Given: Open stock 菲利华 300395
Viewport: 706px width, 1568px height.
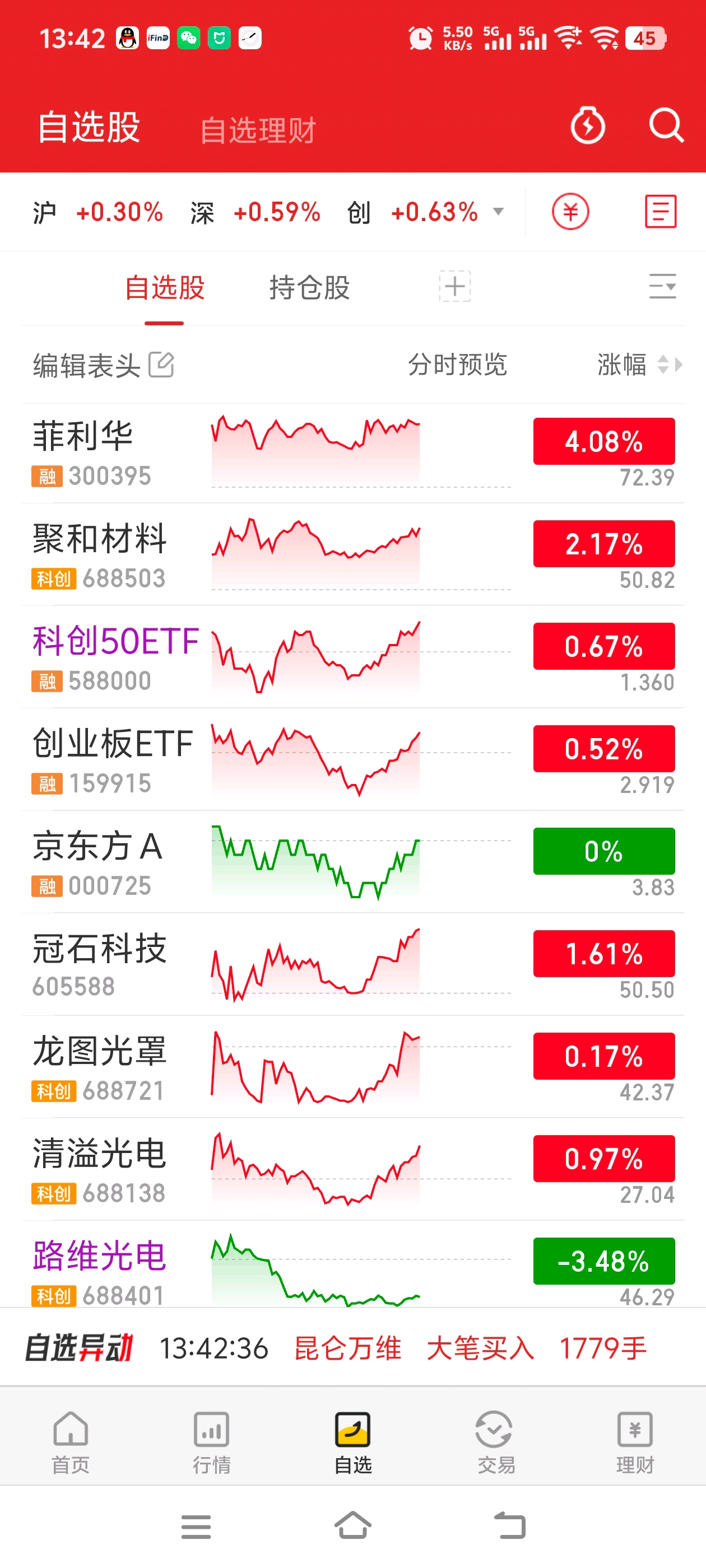Looking at the screenshot, I should tap(354, 453).
